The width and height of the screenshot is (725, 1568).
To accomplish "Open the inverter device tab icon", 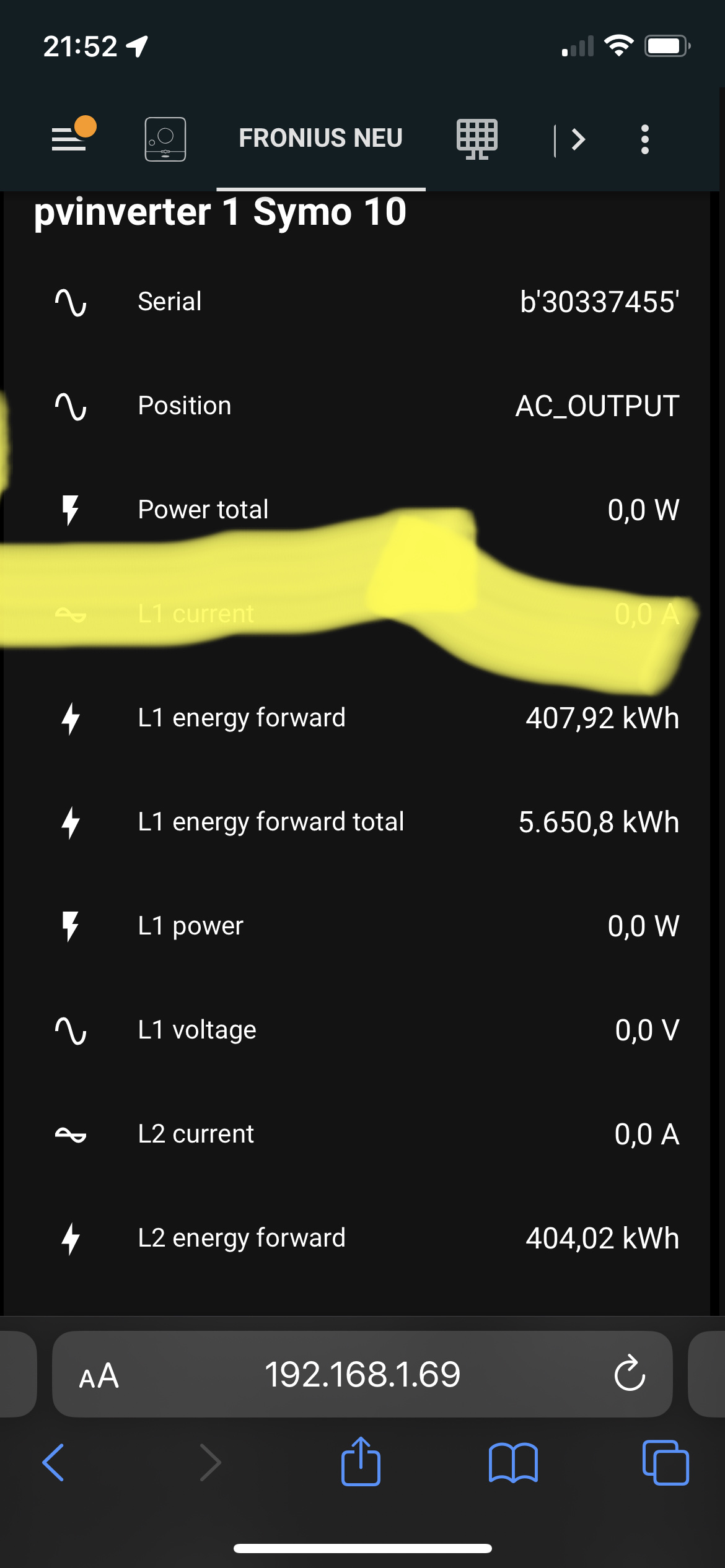I will (x=165, y=139).
